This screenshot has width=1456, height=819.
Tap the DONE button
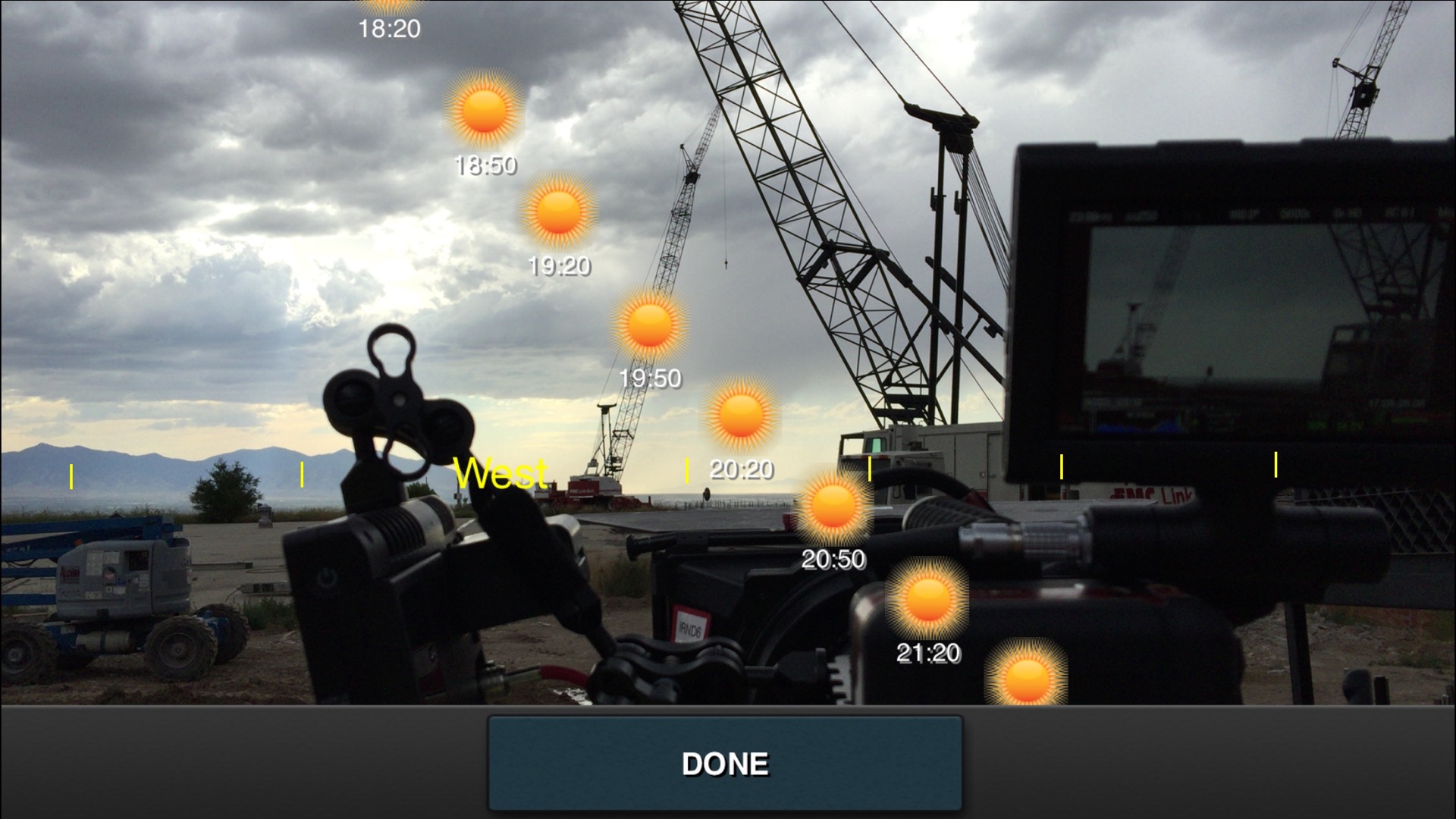click(x=725, y=763)
